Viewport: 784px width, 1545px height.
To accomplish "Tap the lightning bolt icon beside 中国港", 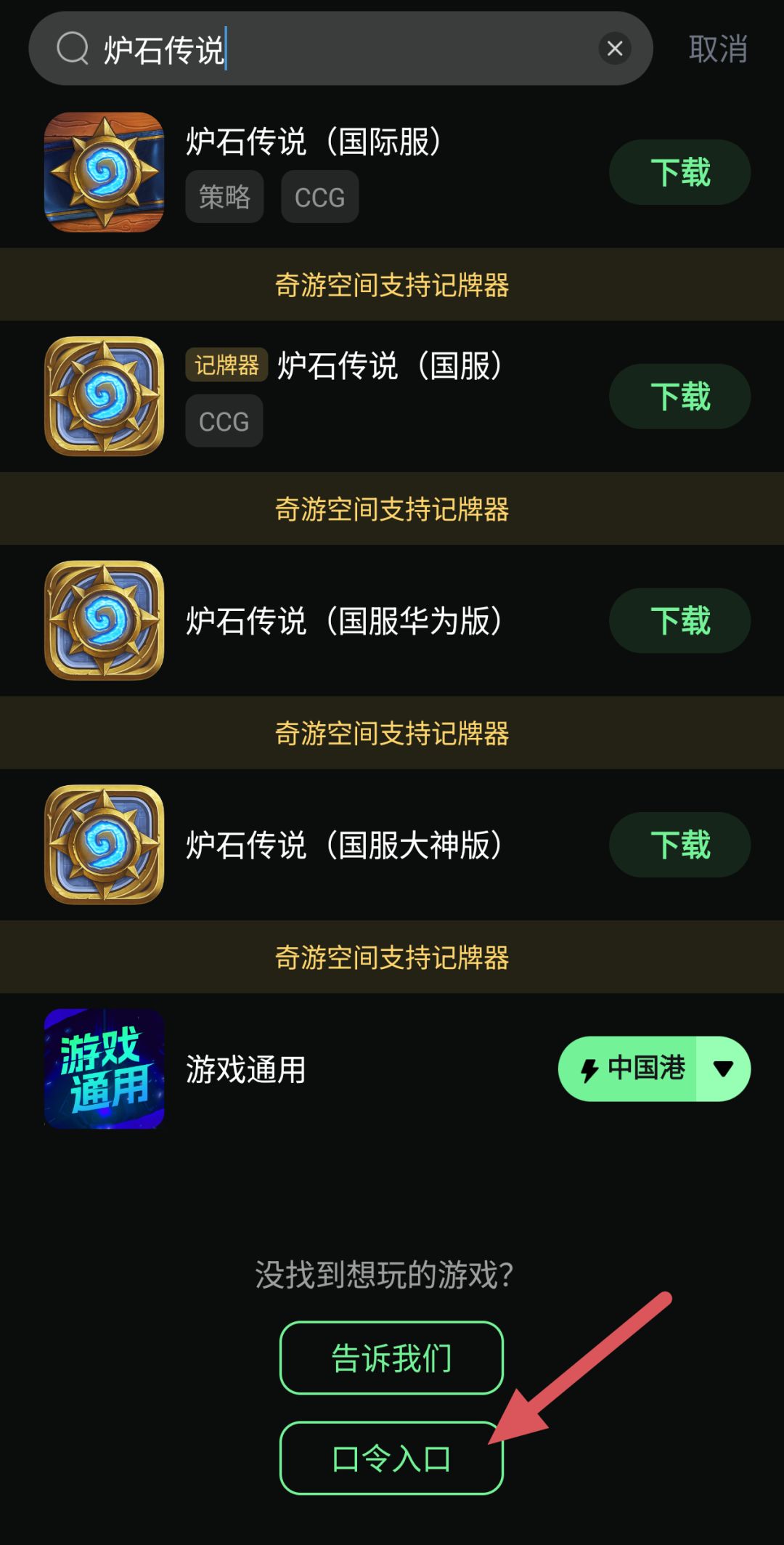I will [589, 1068].
